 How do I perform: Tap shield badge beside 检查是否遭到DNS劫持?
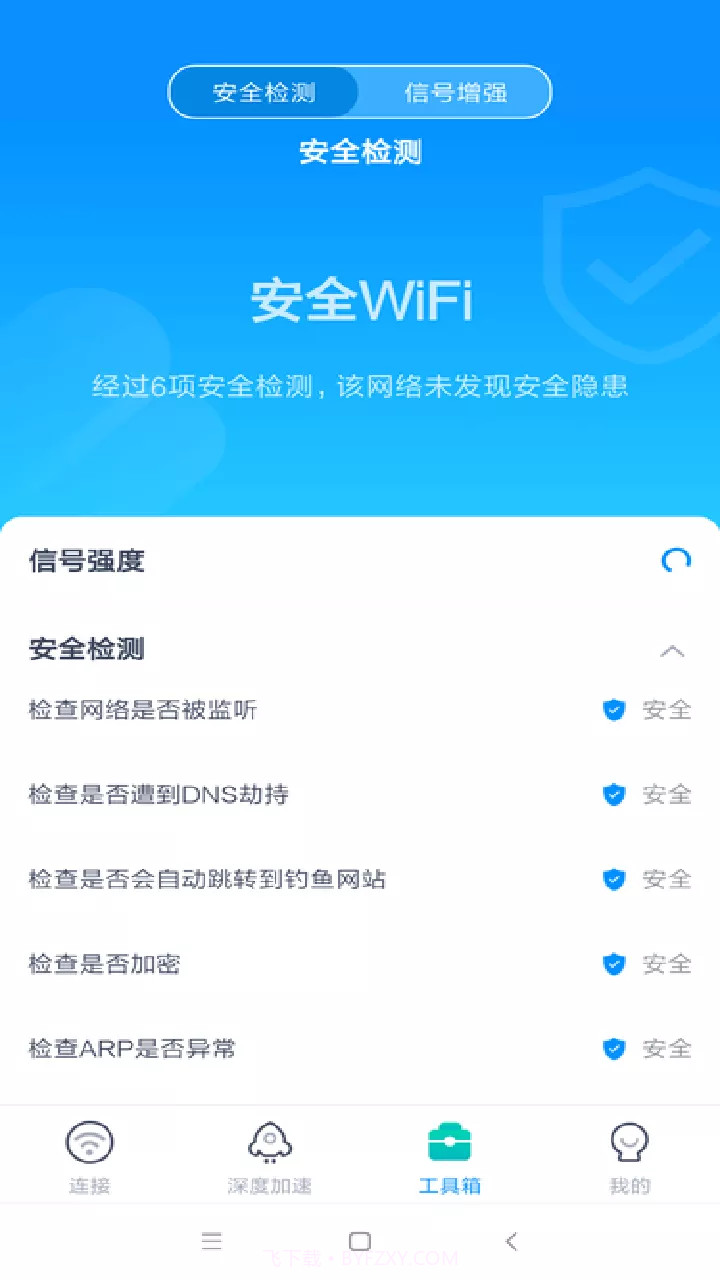click(612, 795)
